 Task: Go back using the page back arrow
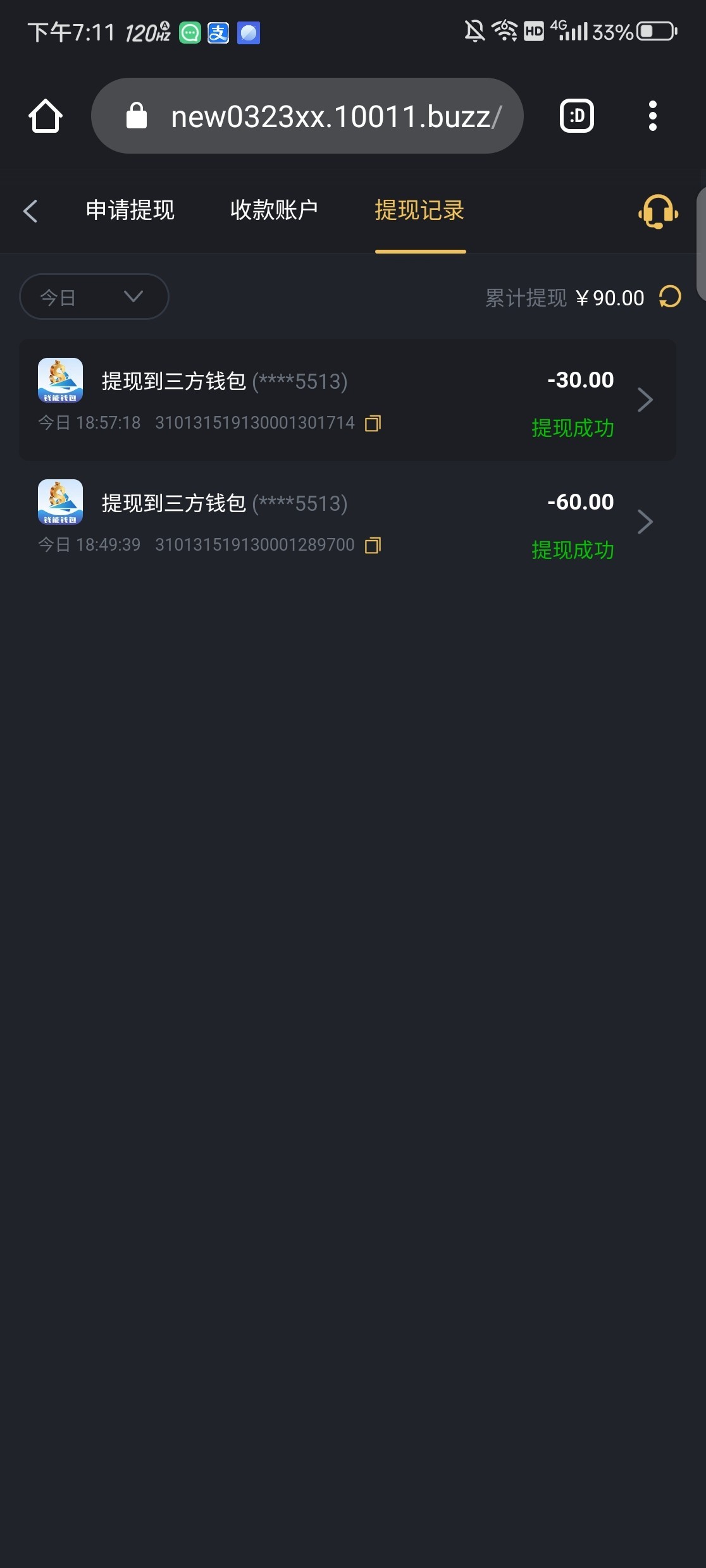pyautogui.click(x=30, y=211)
